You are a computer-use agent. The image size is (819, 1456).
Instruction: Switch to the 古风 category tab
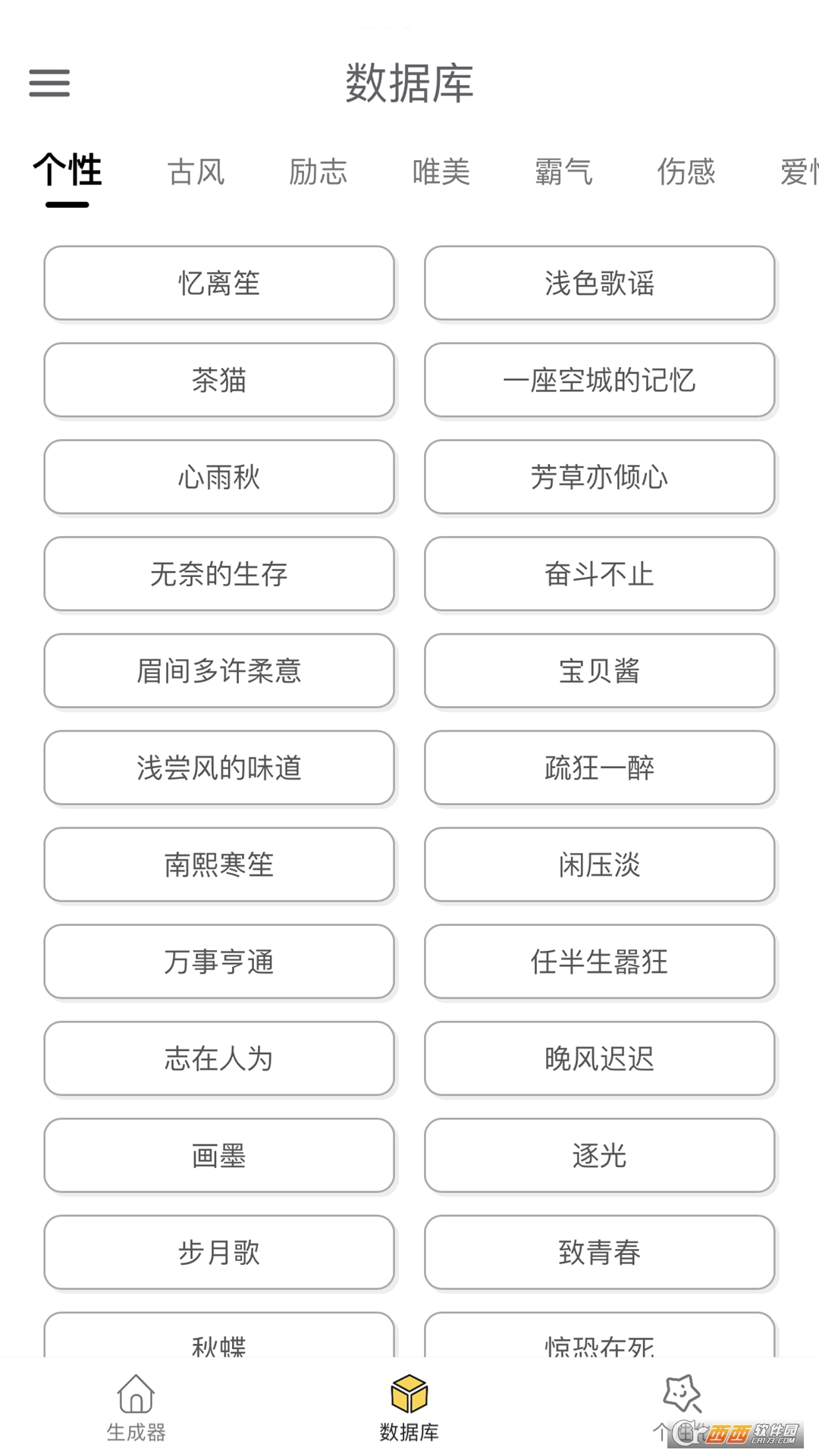pos(196,172)
